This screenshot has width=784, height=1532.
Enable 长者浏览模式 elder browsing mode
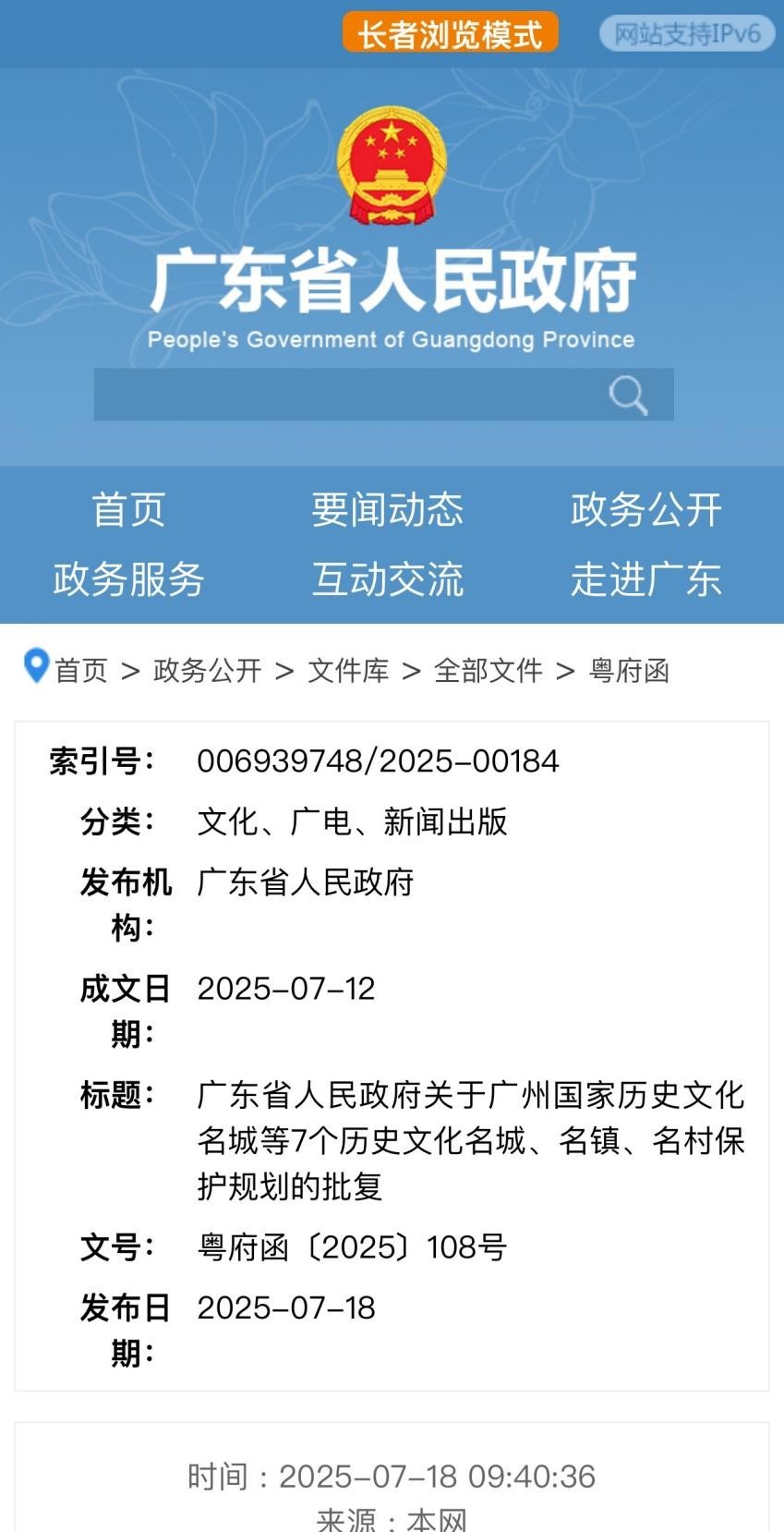(450, 33)
